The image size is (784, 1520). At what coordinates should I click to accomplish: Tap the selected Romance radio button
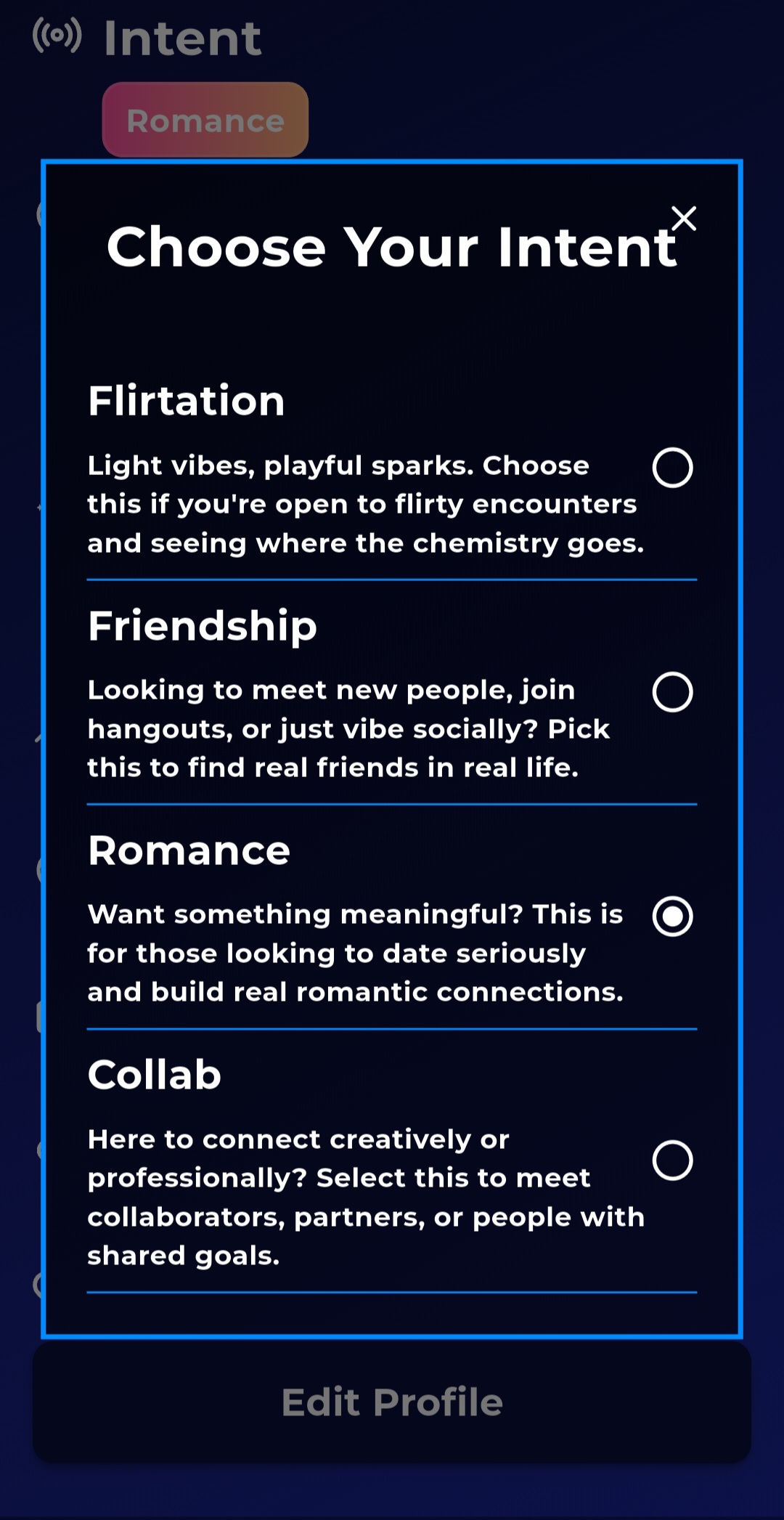point(672,917)
